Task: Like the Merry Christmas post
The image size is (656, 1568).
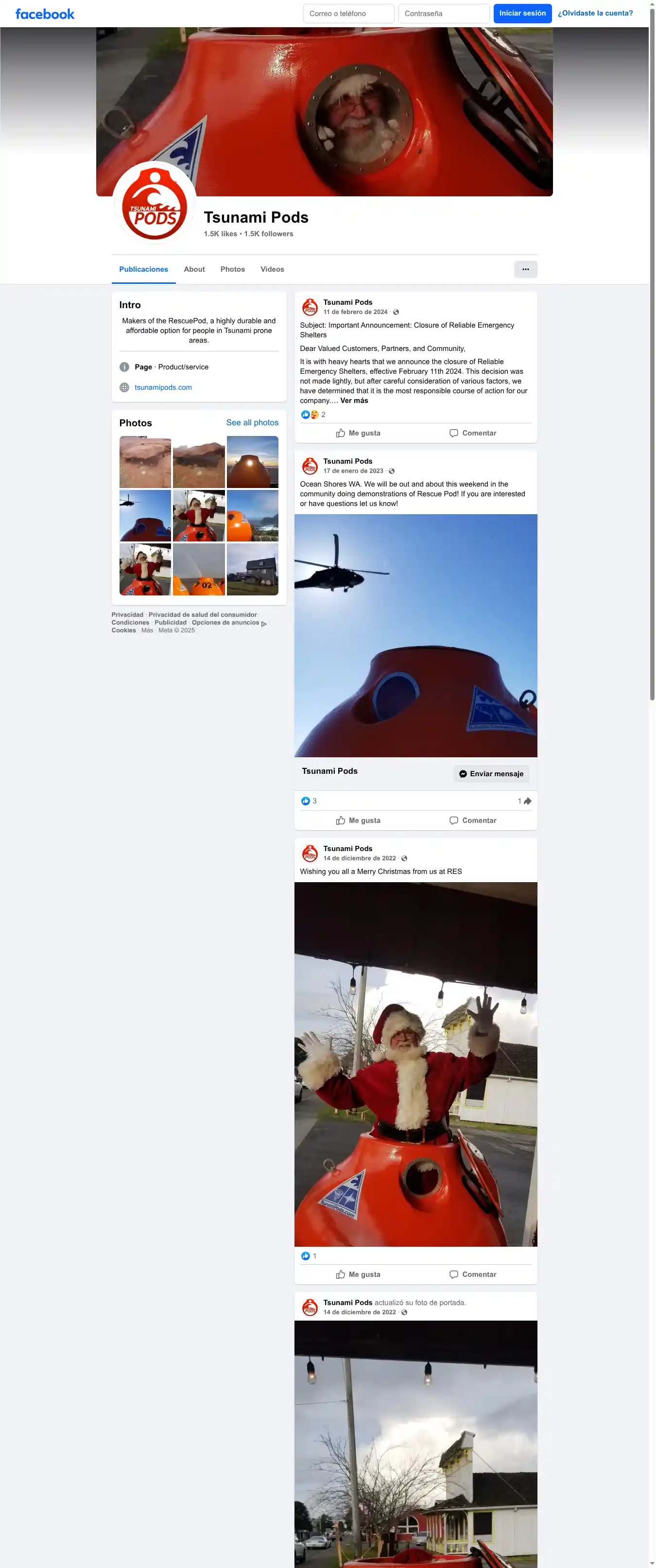Action: (x=358, y=1274)
